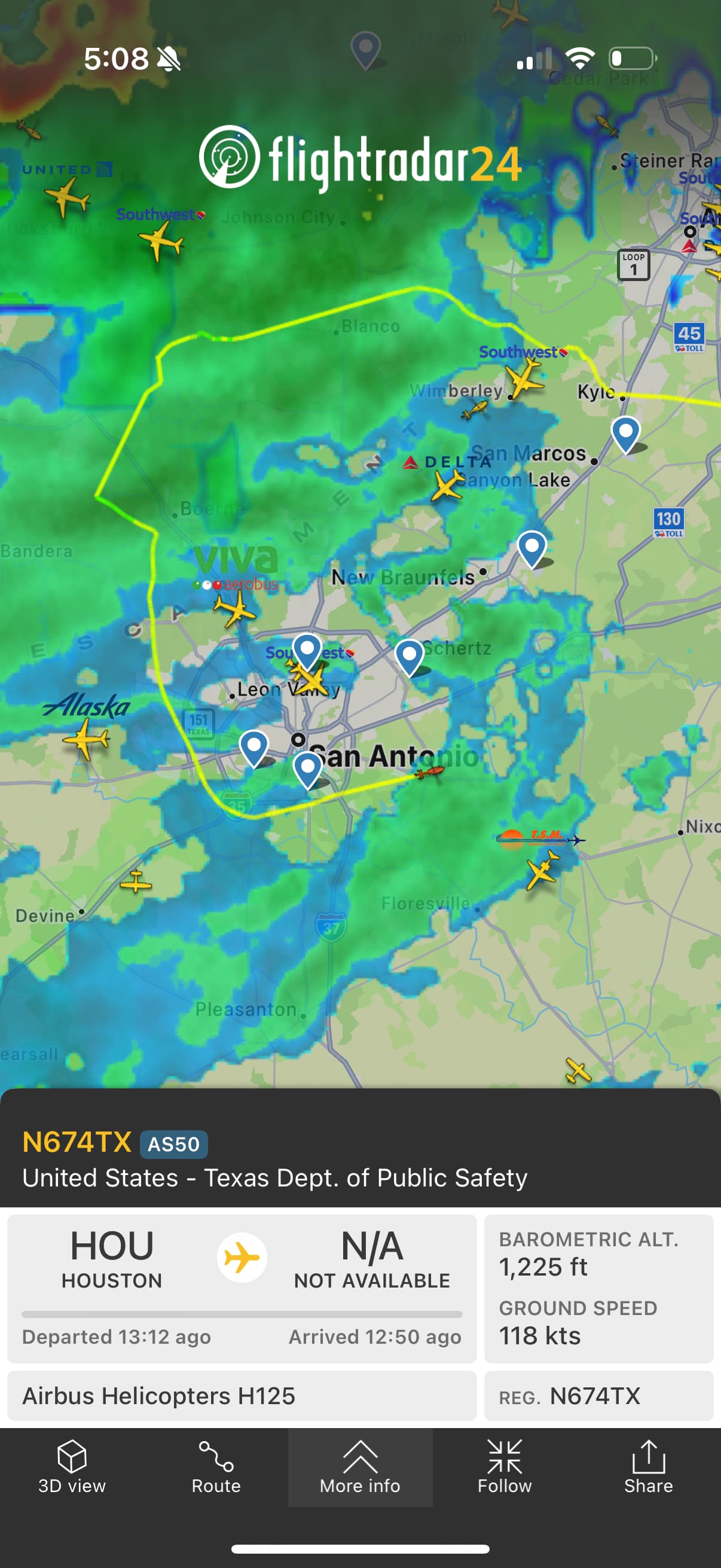Expand More info panel
721x1568 pixels.
[x=360, y=1468]
